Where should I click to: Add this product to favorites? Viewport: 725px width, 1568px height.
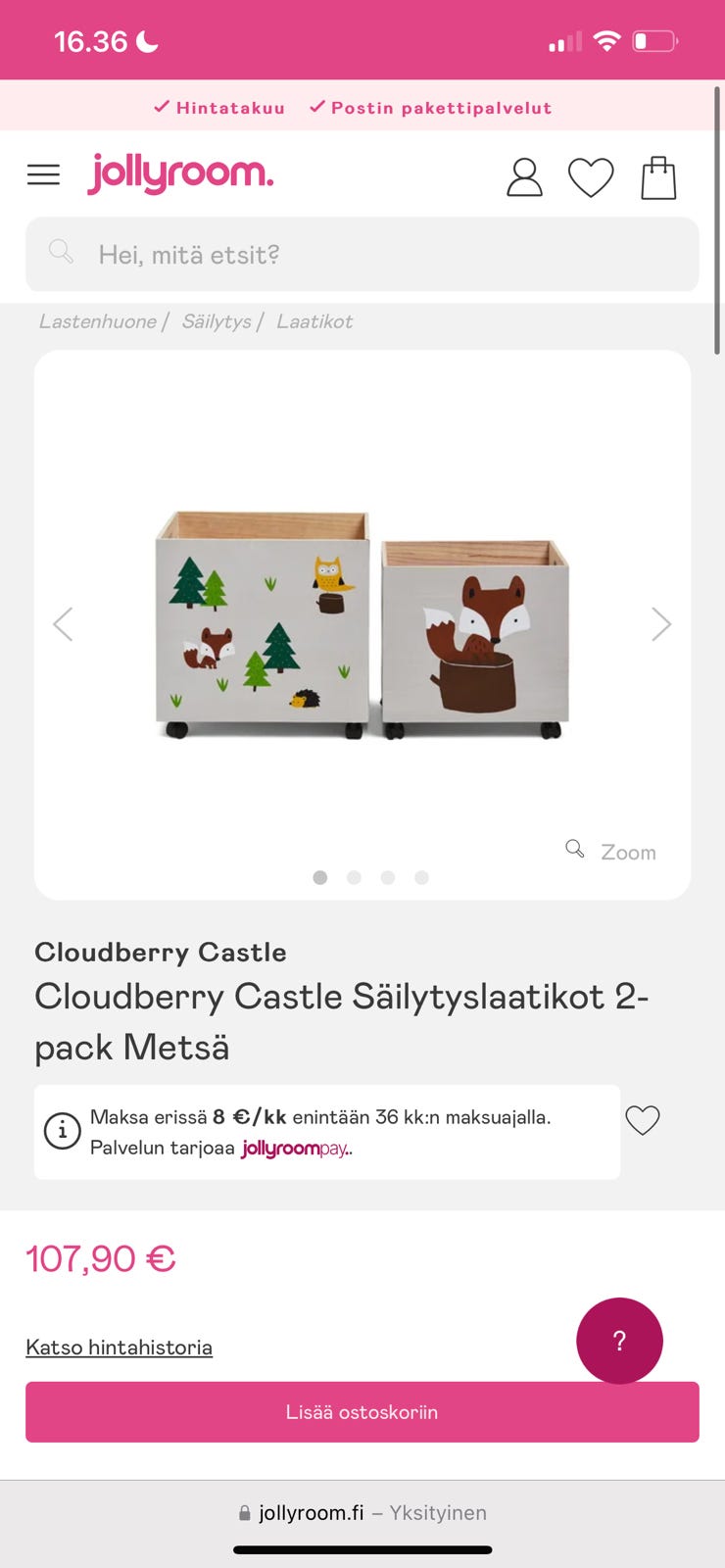[x=643, y=1120]
